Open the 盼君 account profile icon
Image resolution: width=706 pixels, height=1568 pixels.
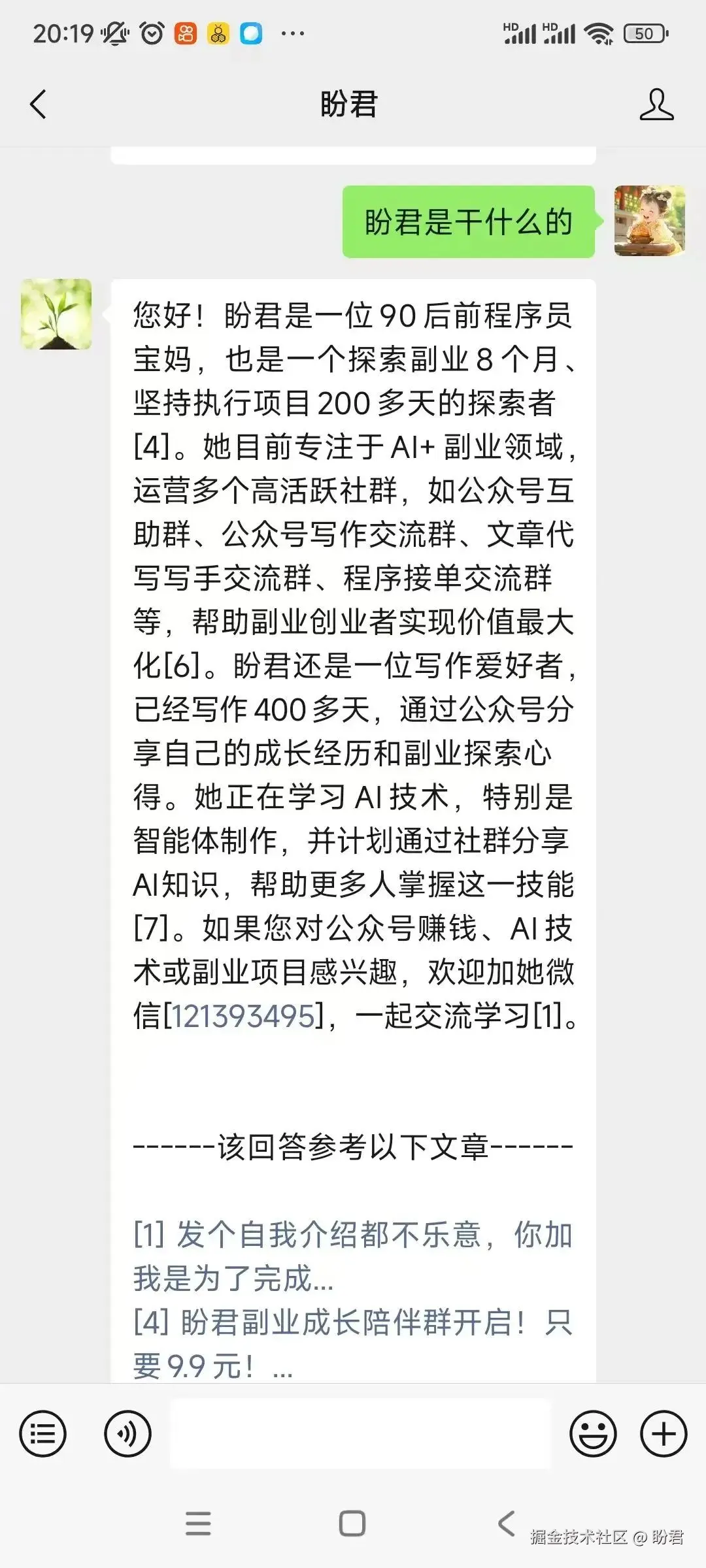click(656, 105)
